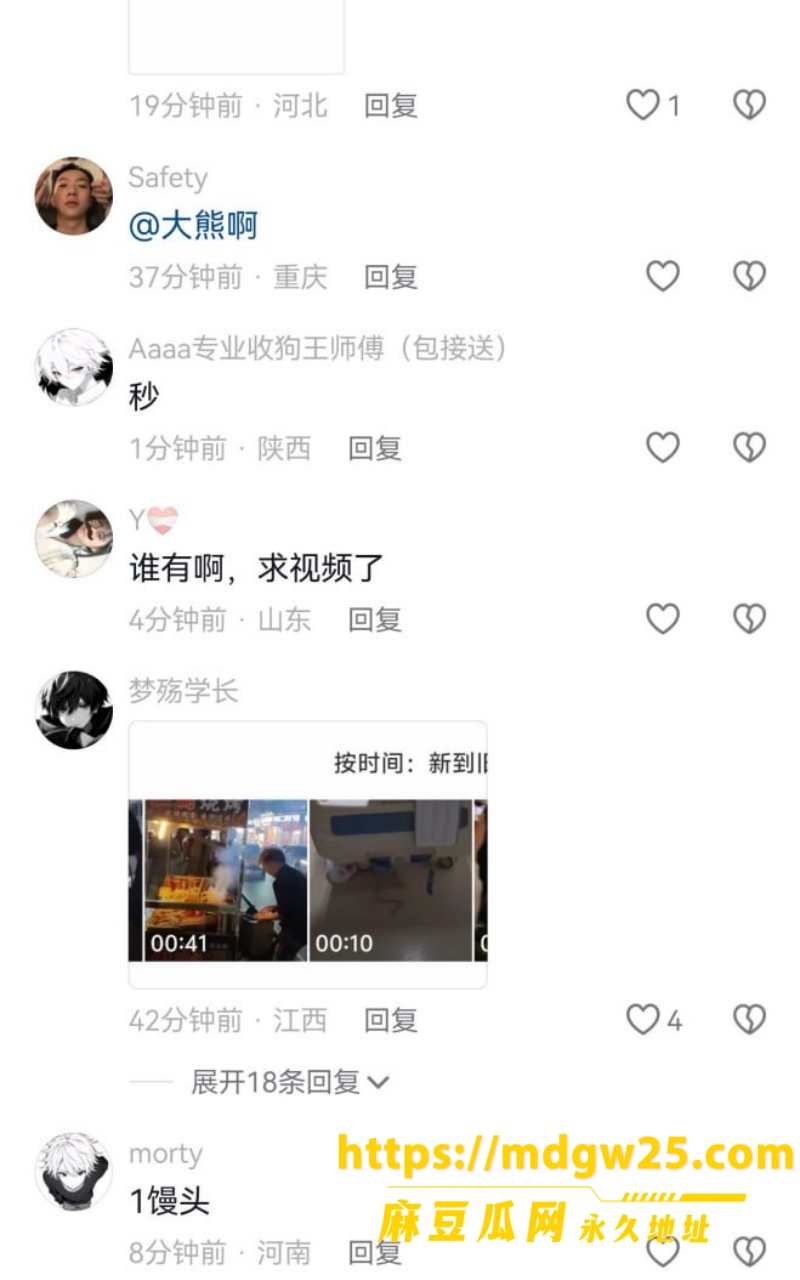
Task: Like the comment by Safety
Action: (662, 276)
